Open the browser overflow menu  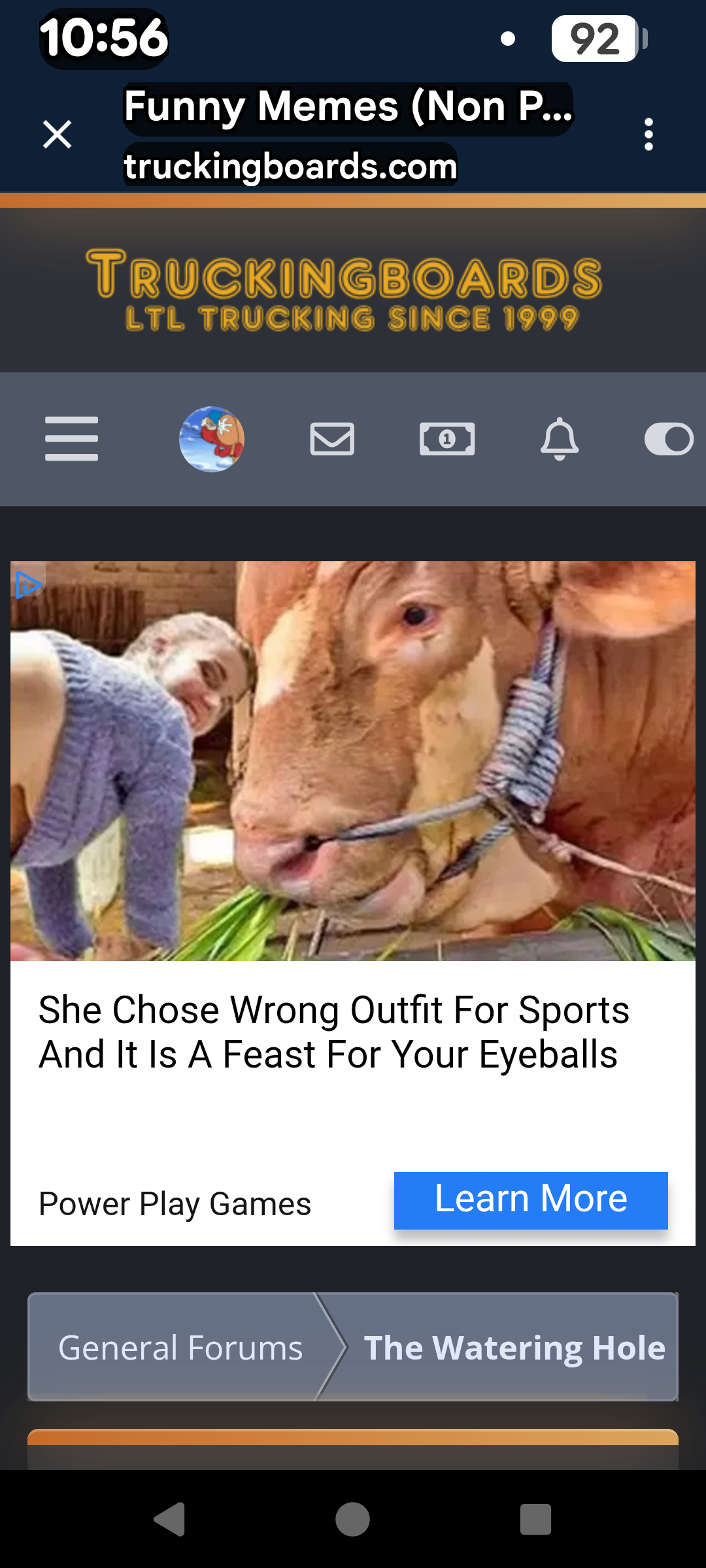click(x=648, y=135)
